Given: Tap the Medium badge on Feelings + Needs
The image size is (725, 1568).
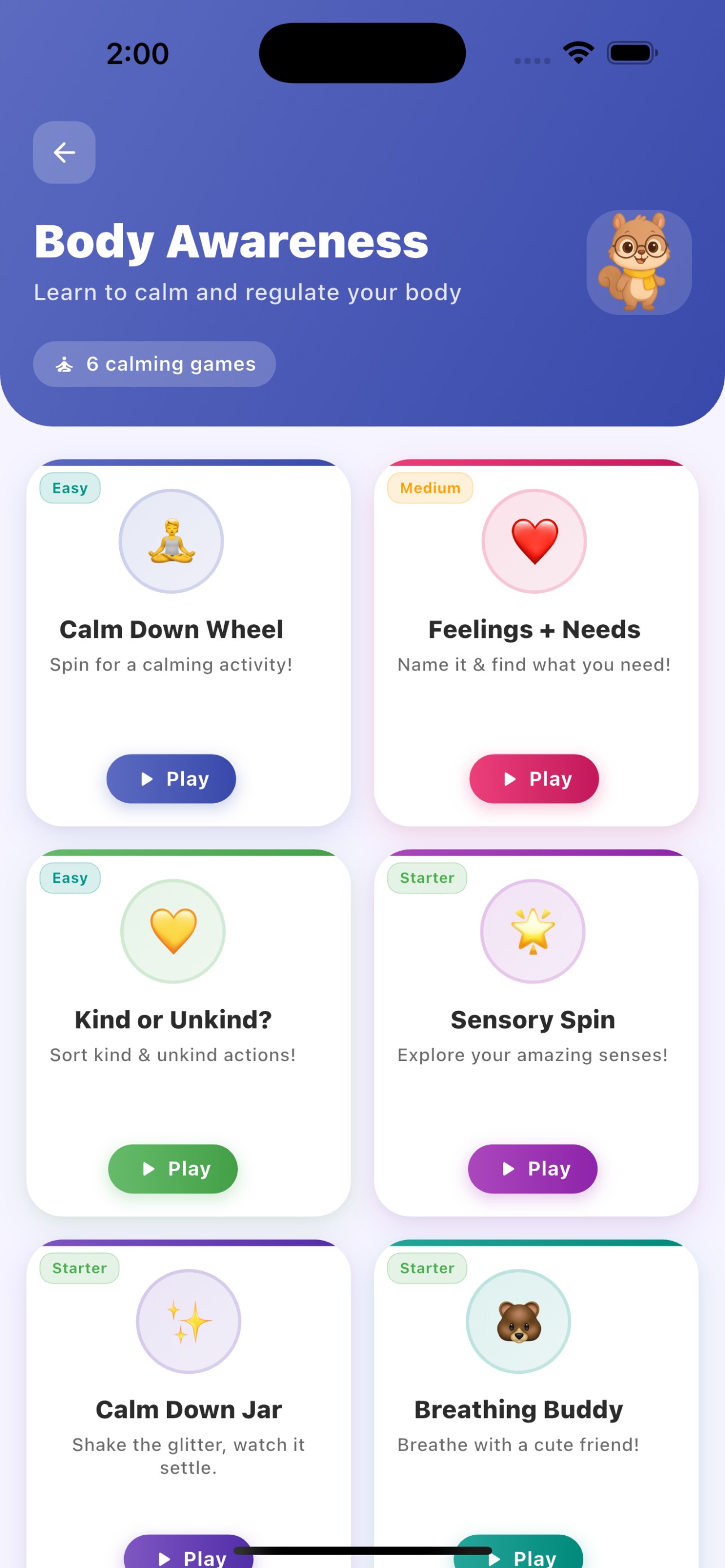Looking at the screenshot, I should pos(429,488).
